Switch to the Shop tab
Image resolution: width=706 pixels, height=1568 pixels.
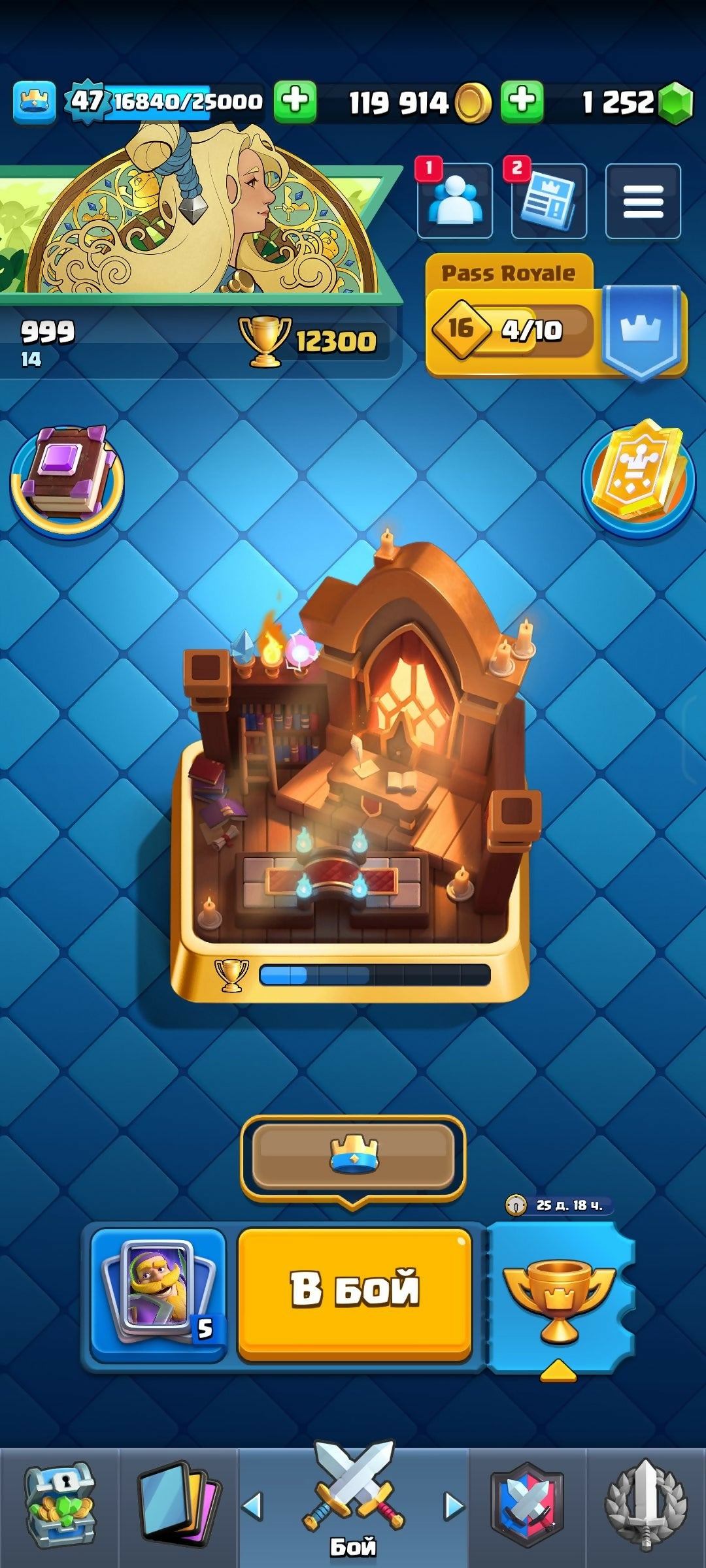tap(59, 1506)
